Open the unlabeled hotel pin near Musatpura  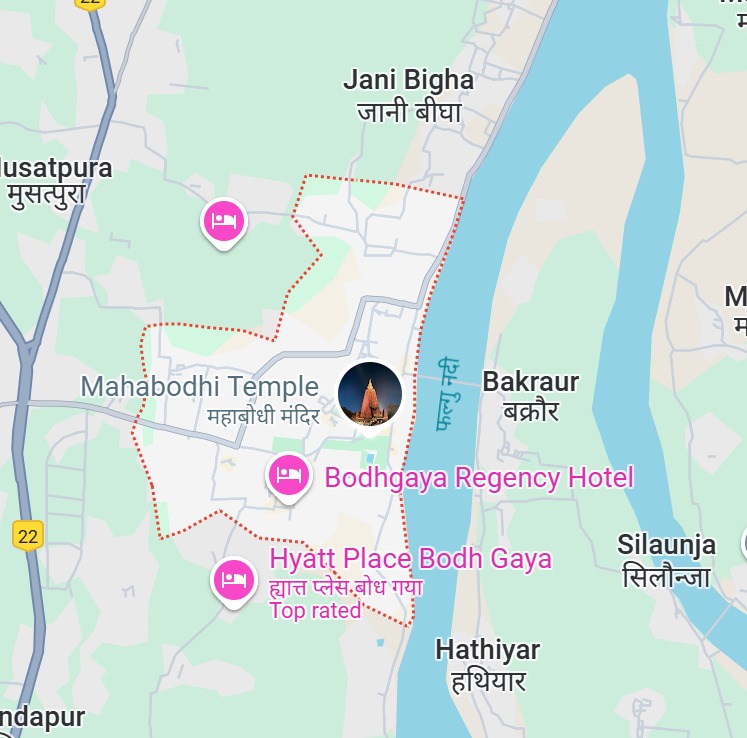(x=224, y=219)
